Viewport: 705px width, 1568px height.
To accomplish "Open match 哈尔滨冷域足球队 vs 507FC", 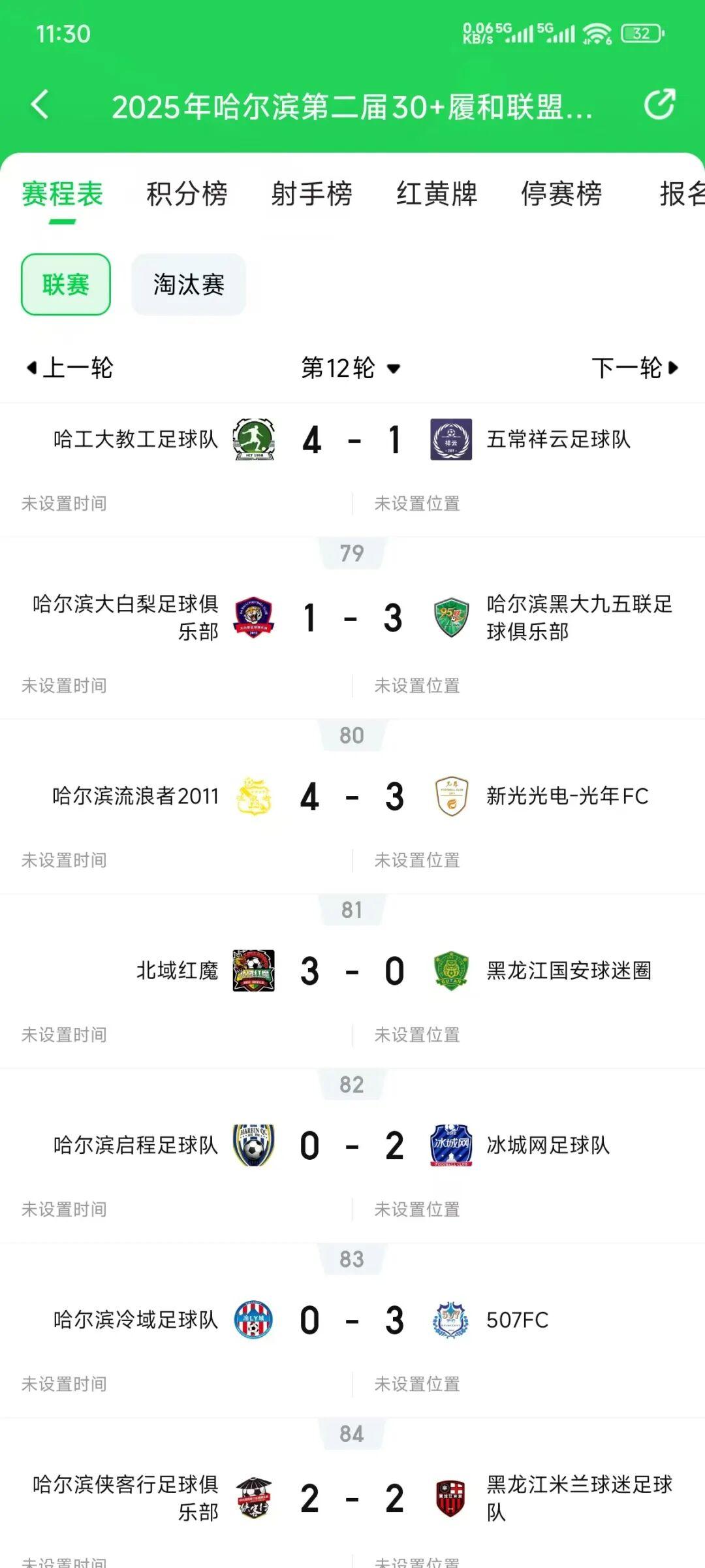I will point(352,1320).
